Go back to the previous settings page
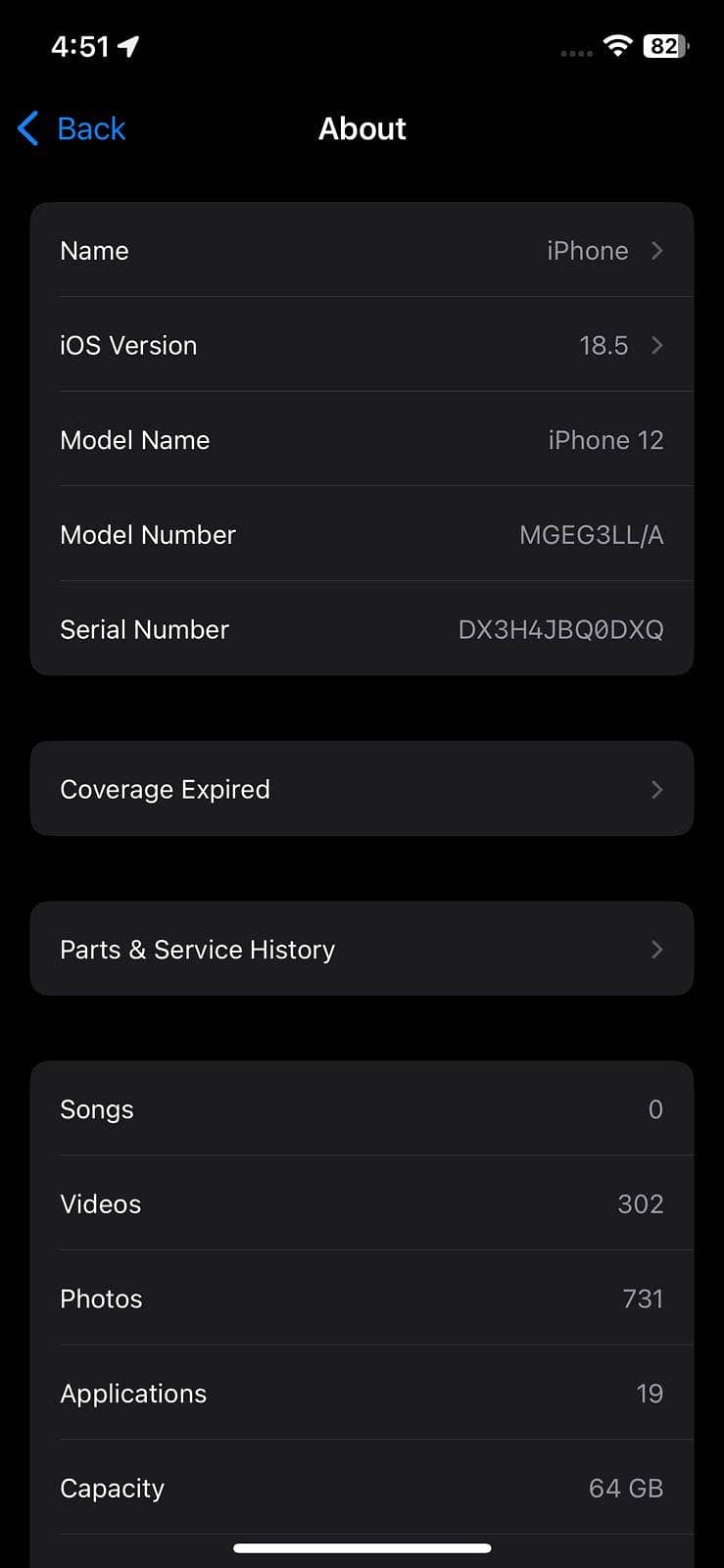The height and width of the screenshot is (1568, 724). [72, 128]
